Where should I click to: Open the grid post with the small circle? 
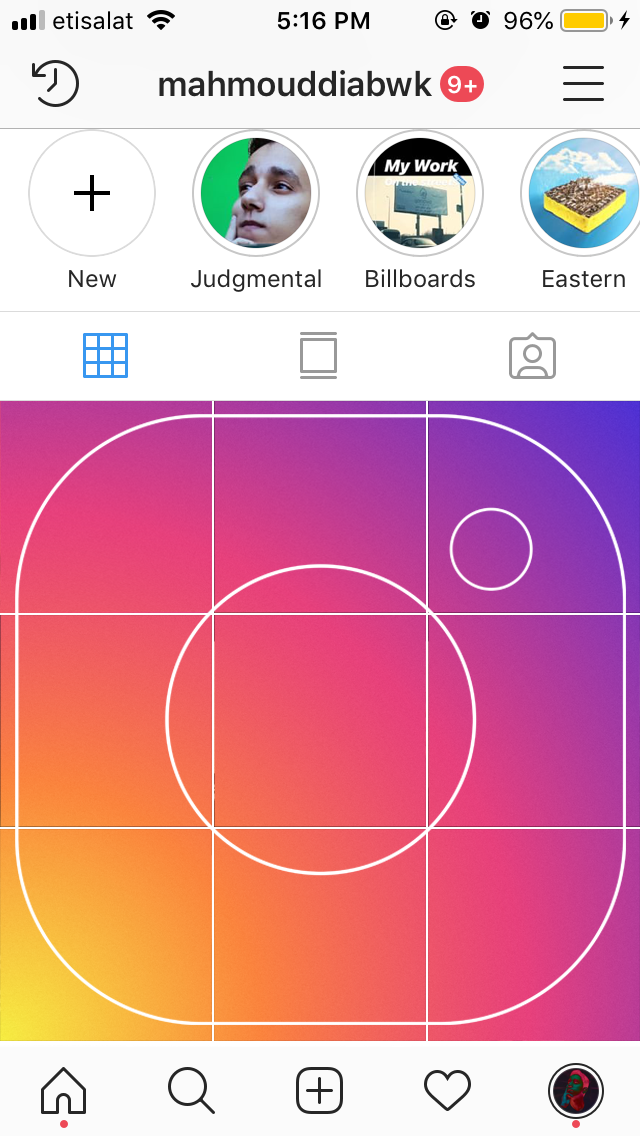533,507
